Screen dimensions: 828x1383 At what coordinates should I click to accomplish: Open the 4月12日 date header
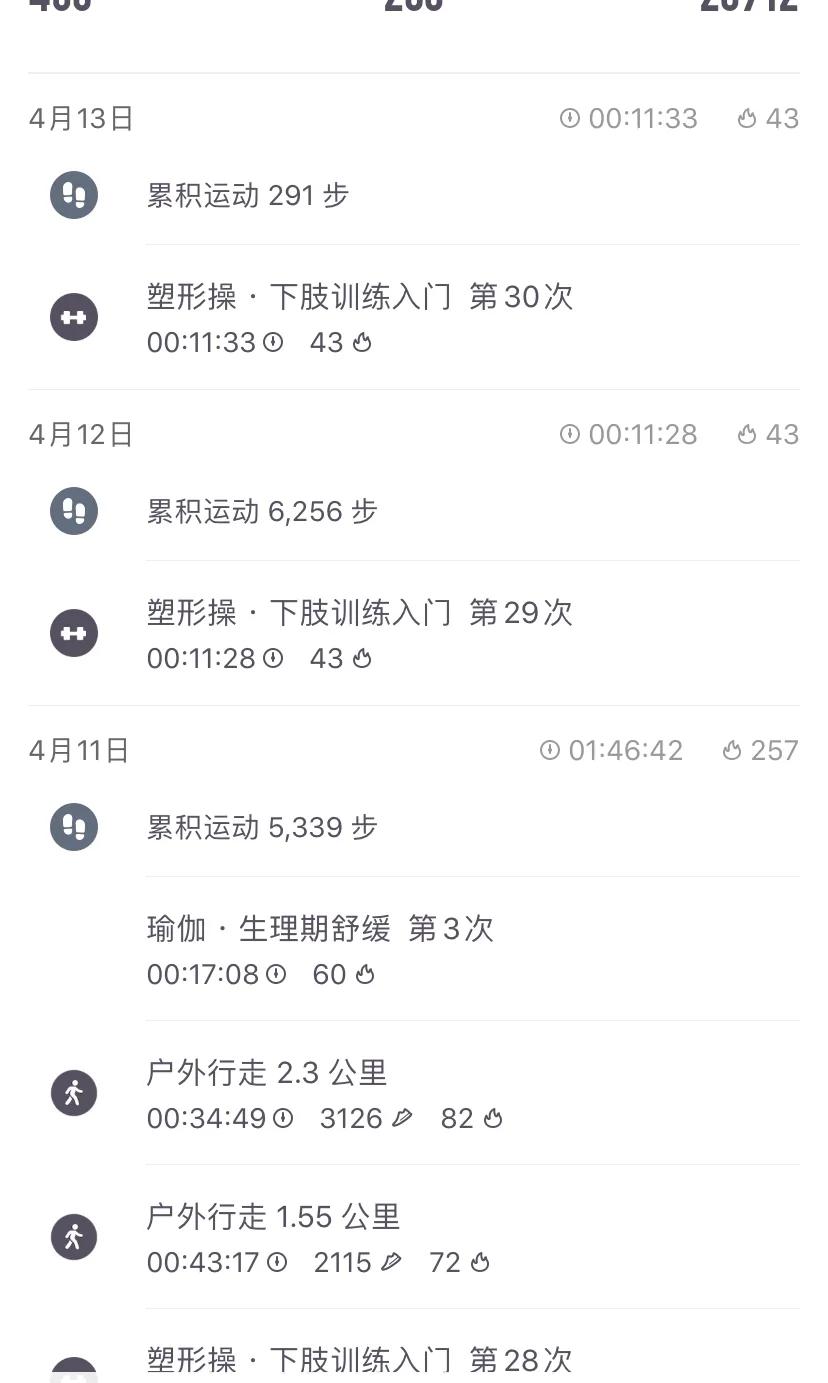(x=80, y=433)
